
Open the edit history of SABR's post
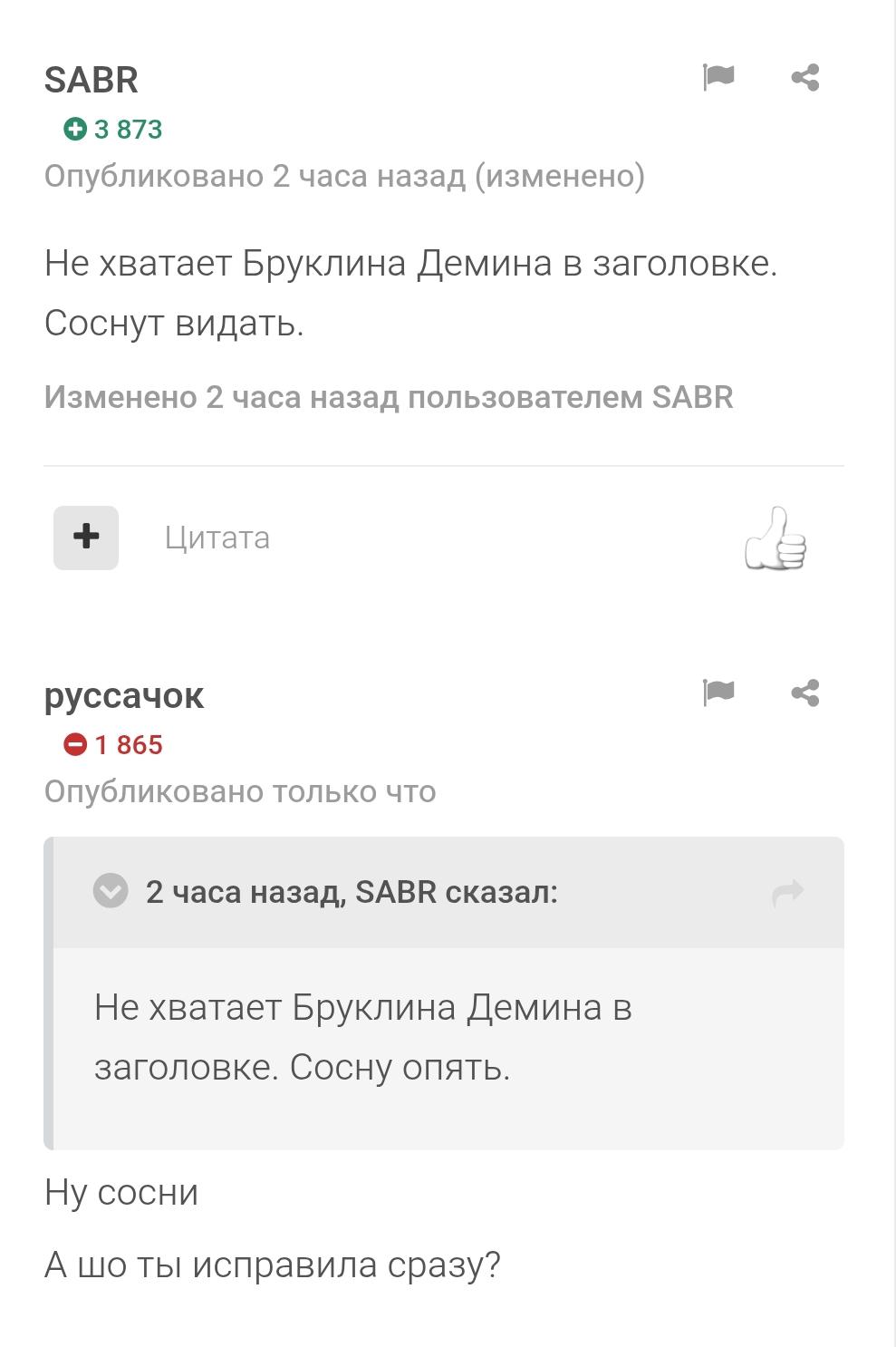coord(561,176)
